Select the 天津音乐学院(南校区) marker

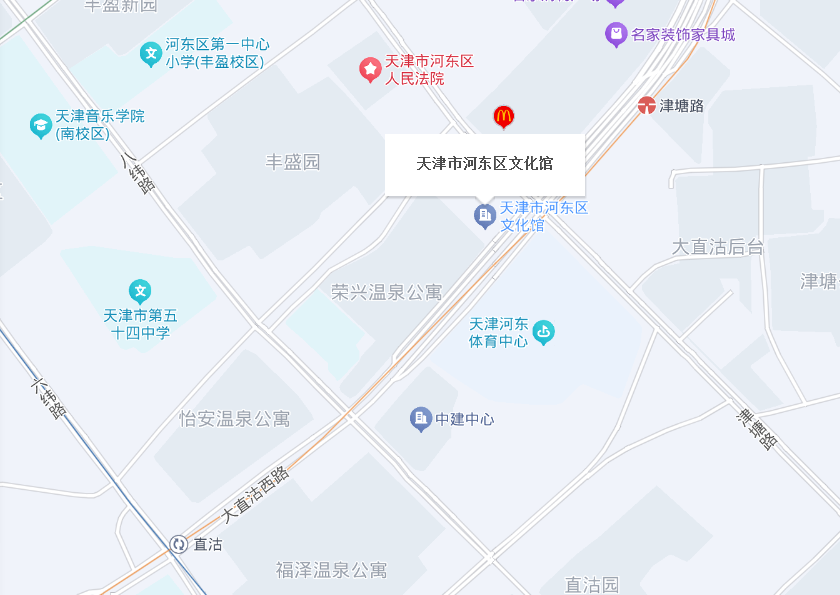[40, 125]
